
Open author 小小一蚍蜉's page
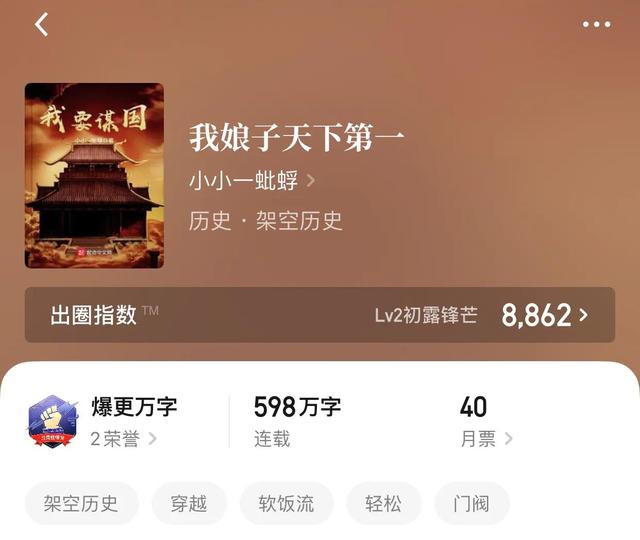(252, 181)
